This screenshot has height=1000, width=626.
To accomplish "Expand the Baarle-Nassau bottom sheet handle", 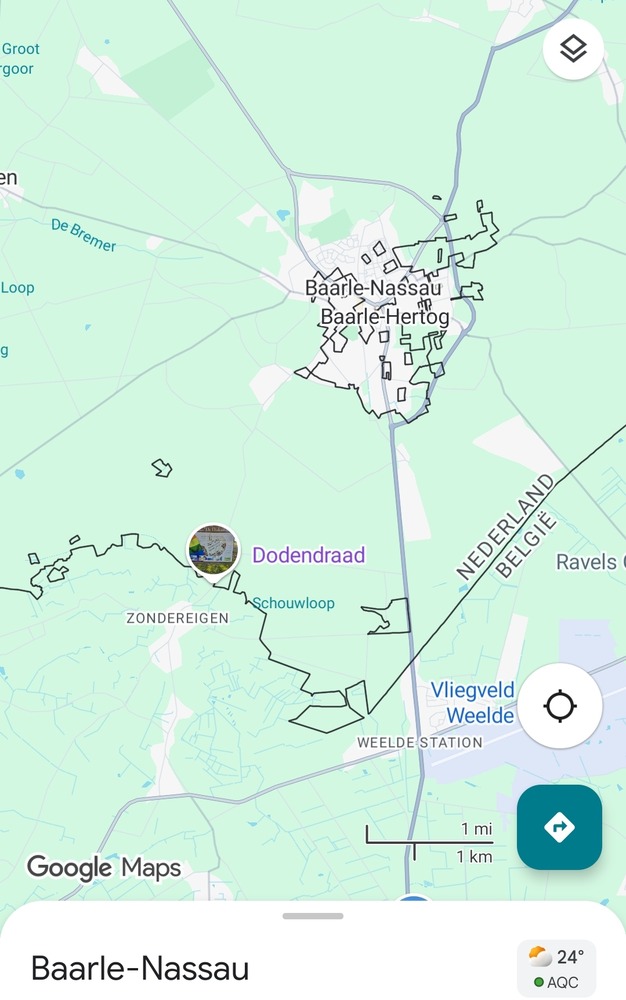I will (313, 916).
